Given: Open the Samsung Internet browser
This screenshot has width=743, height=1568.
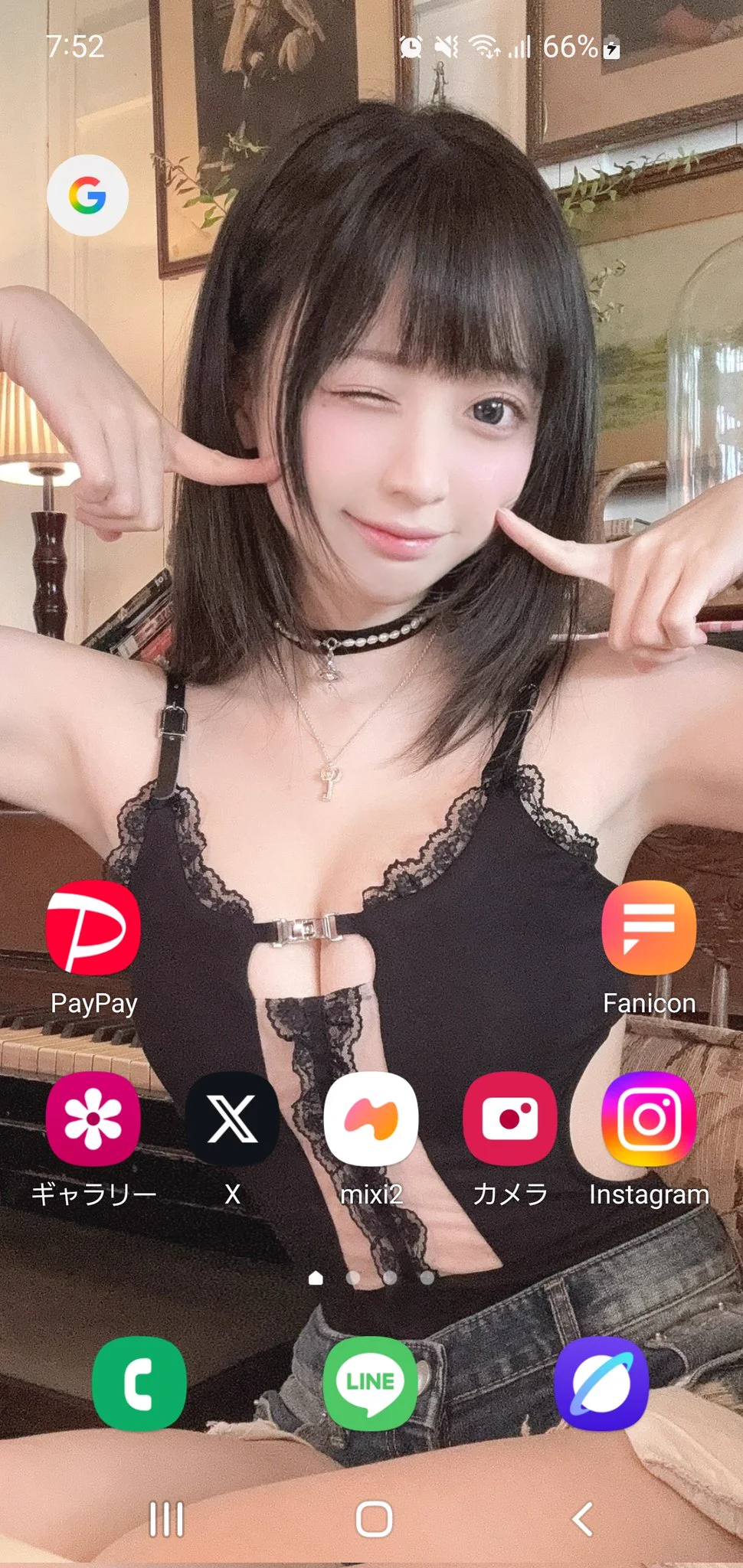Looking at the screenshot, I should pos(602,1383).
